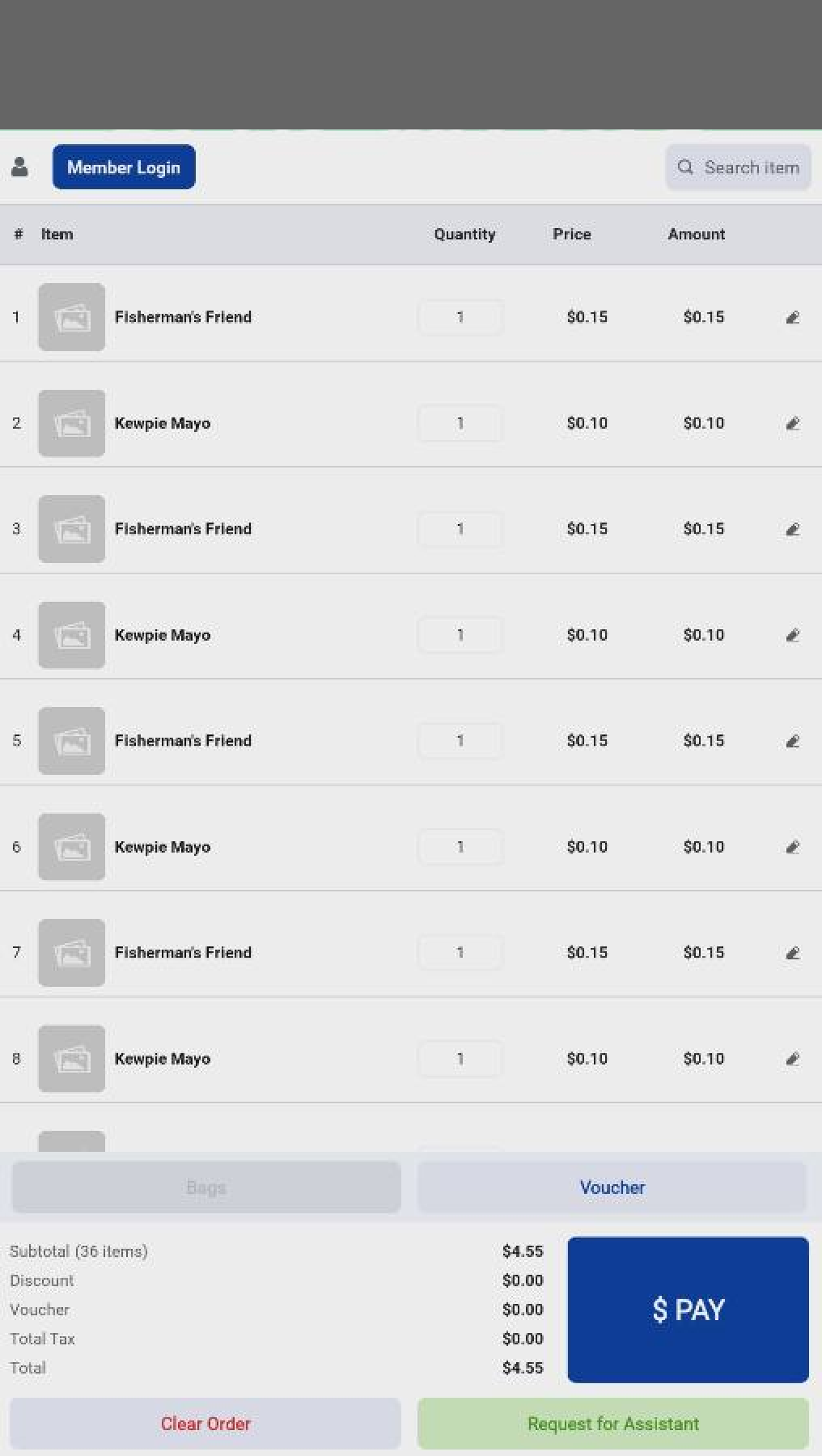Image resolution: width=822 pixels, height=1456 pixels.
Task: Change quantity field of row 2
Action: click(460, 423)
